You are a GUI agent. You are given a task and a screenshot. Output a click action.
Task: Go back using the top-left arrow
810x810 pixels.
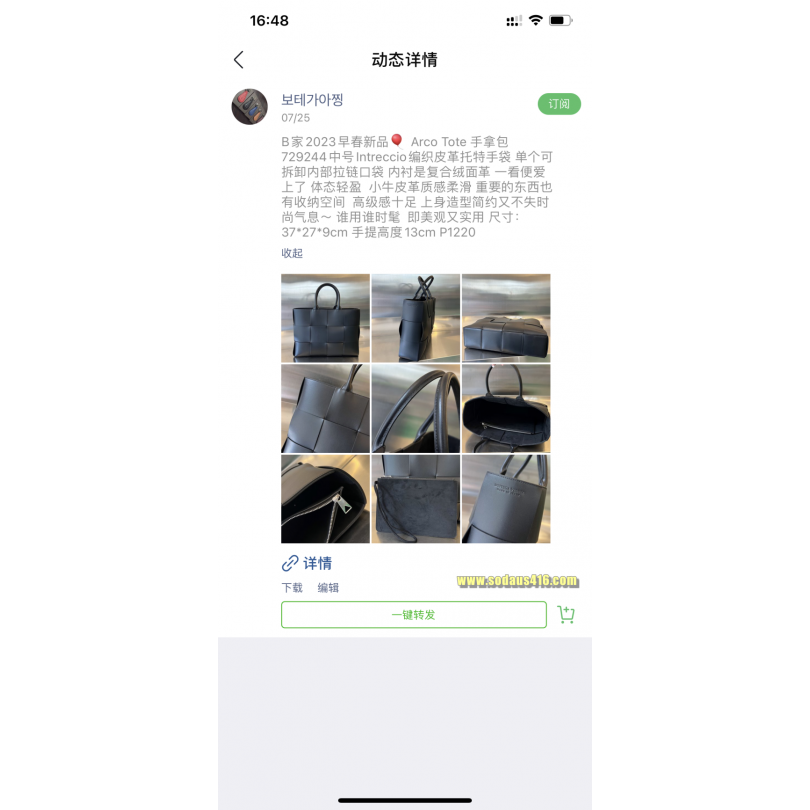click(x=238, y=60)
